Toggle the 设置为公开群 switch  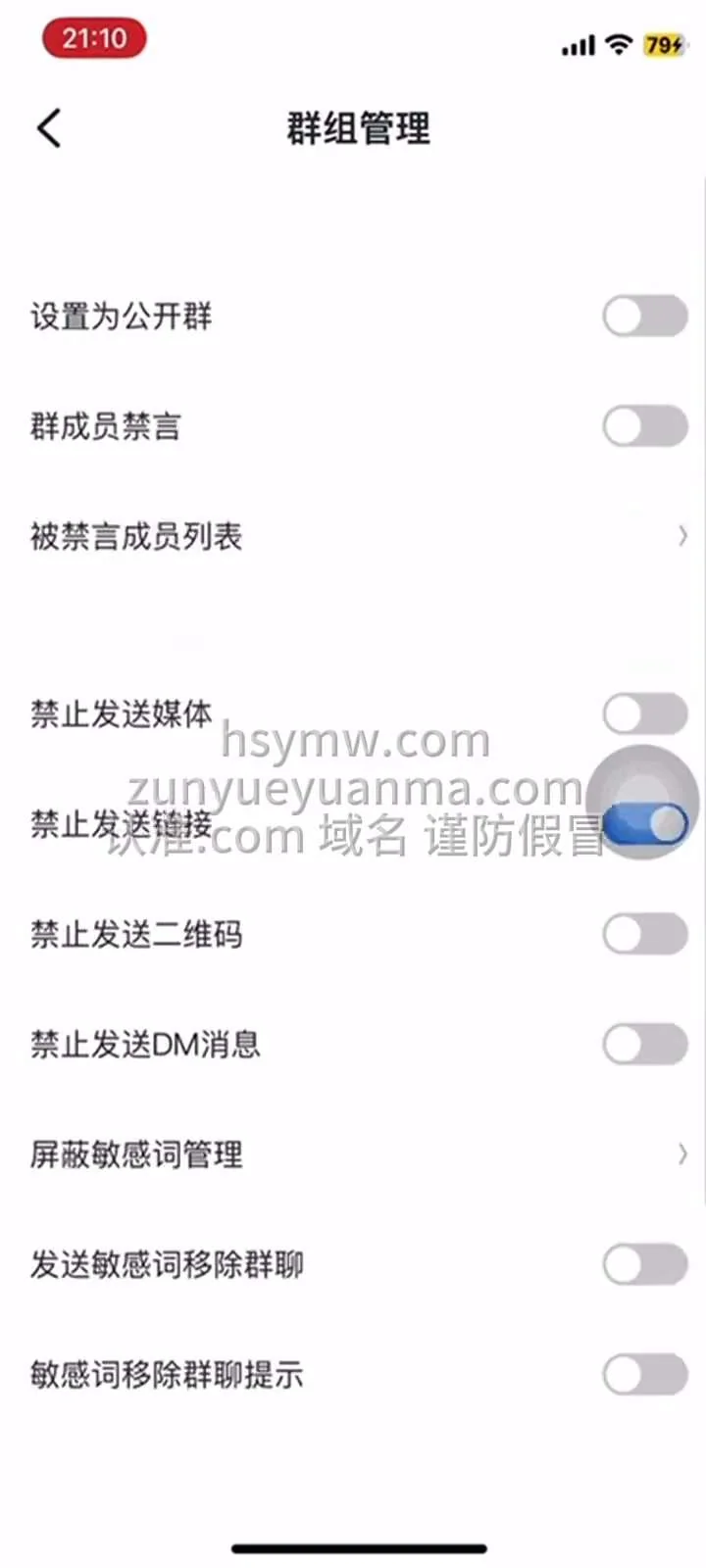(644, 317)
